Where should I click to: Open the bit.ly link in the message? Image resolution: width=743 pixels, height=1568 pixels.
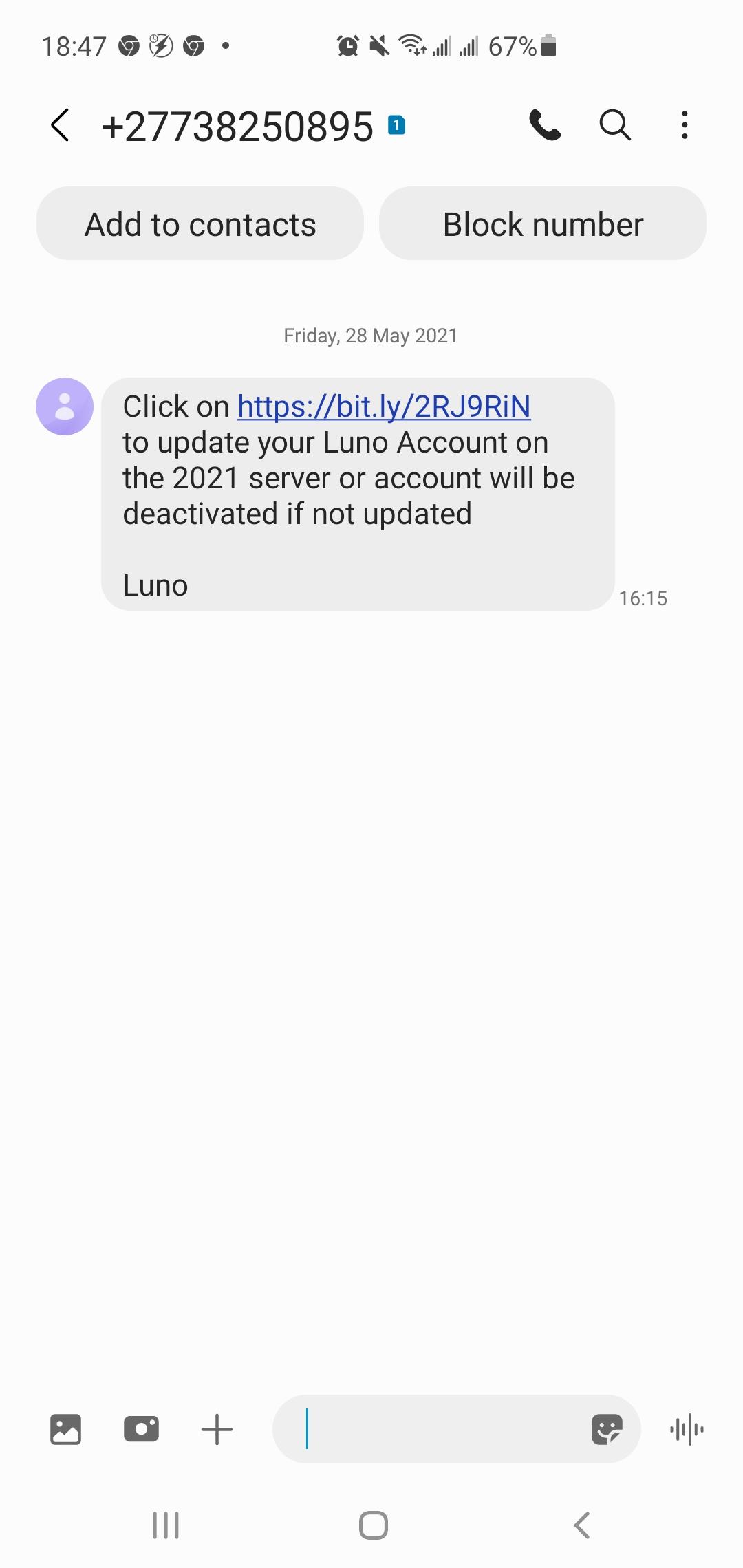(x=384, y=406)
